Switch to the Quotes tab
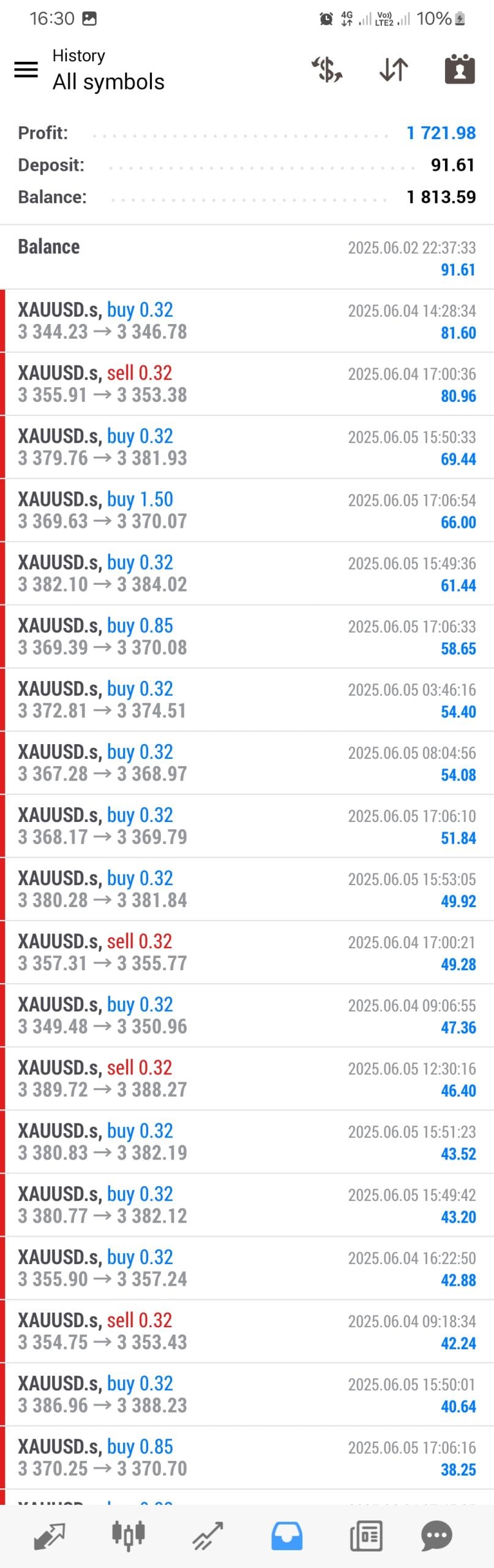 tap(50, 1536)
